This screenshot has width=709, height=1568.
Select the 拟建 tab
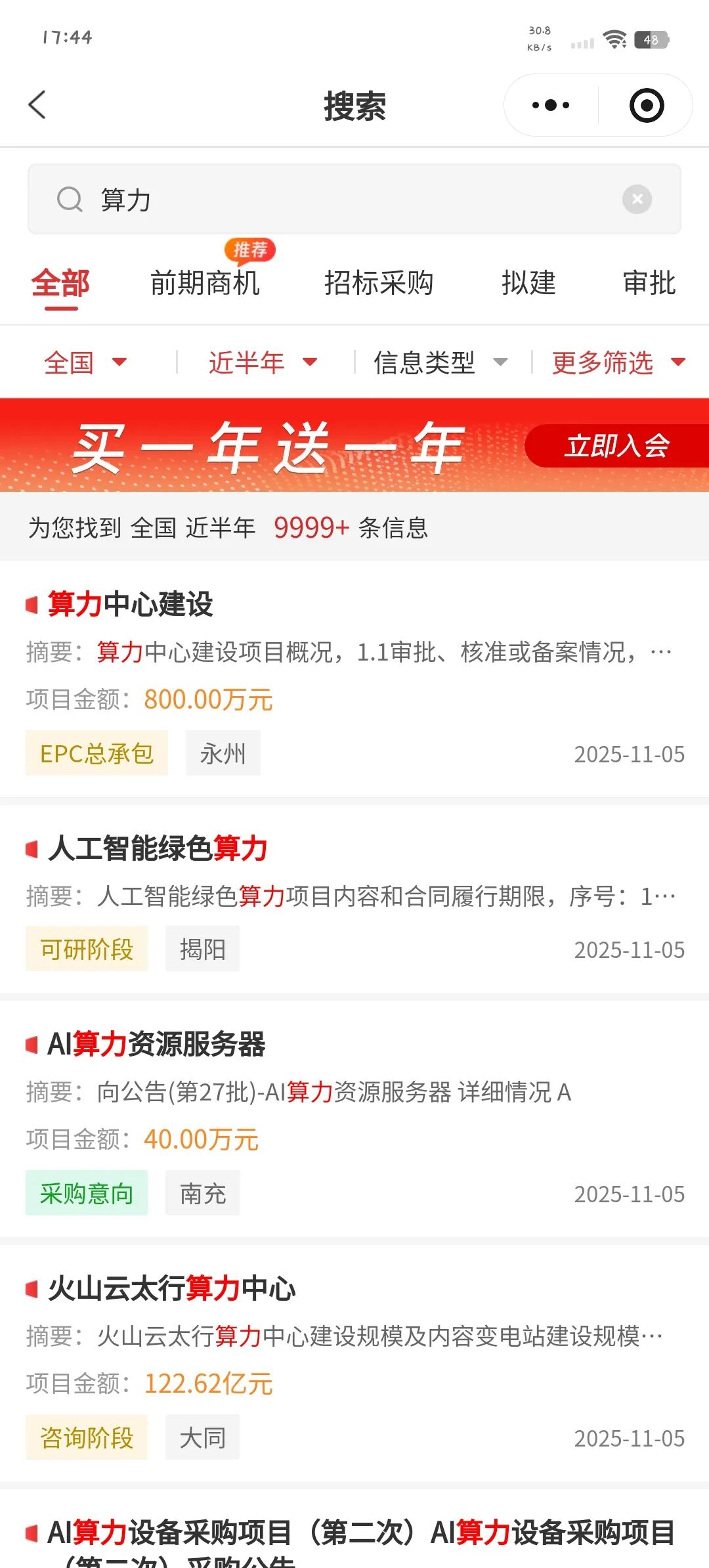coord(528,283)
